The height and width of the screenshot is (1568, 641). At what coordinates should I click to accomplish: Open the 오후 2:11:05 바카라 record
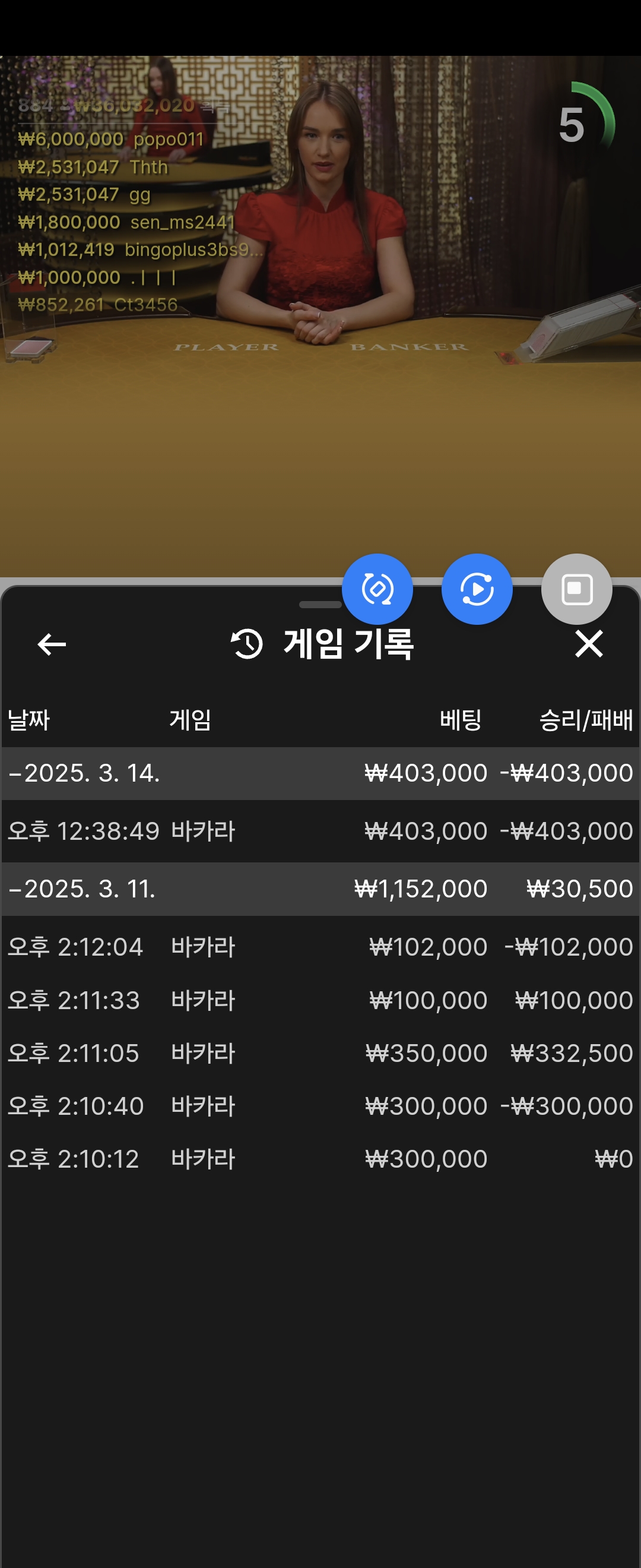pos(320,1053)
